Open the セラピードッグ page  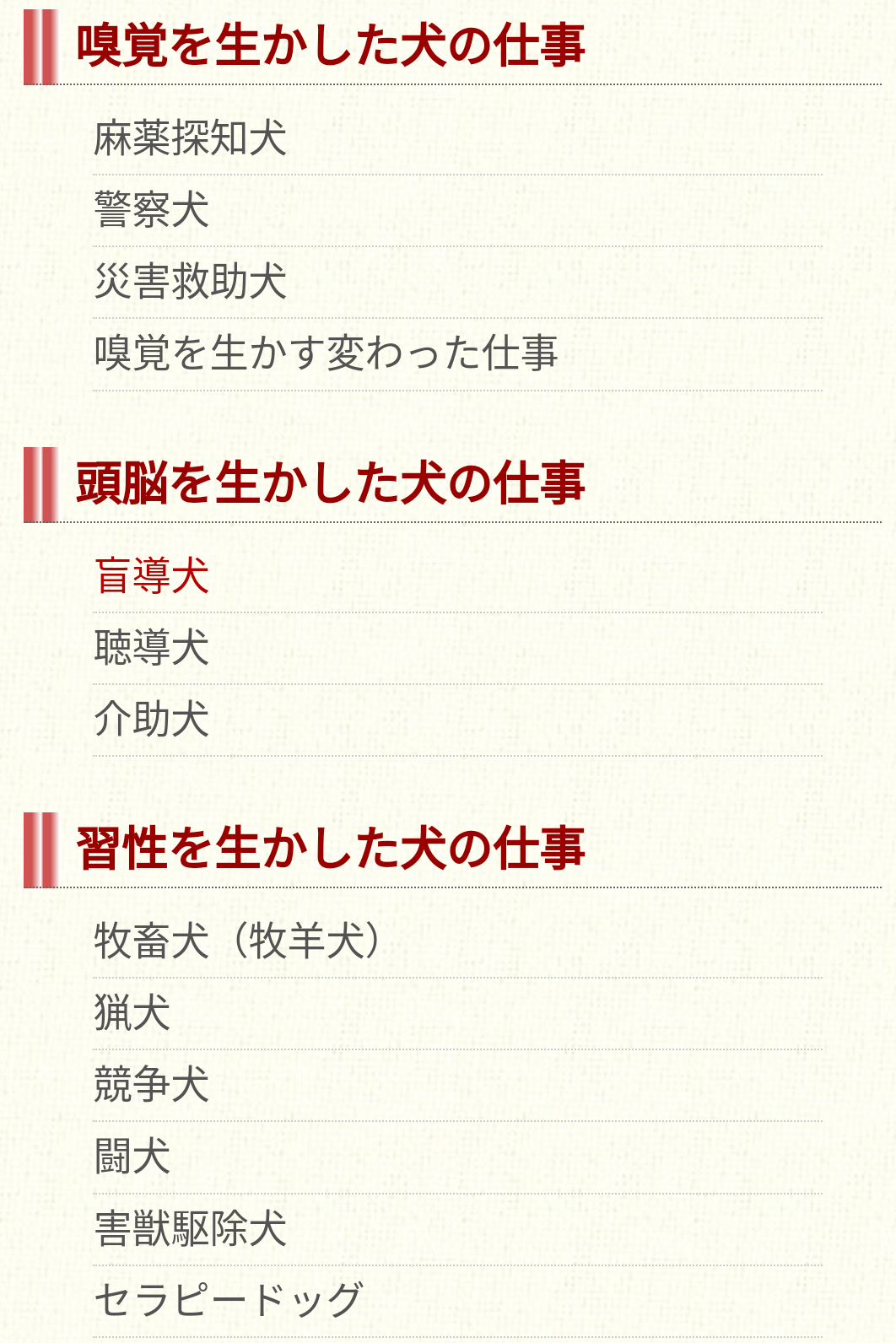click(228, 1300)
